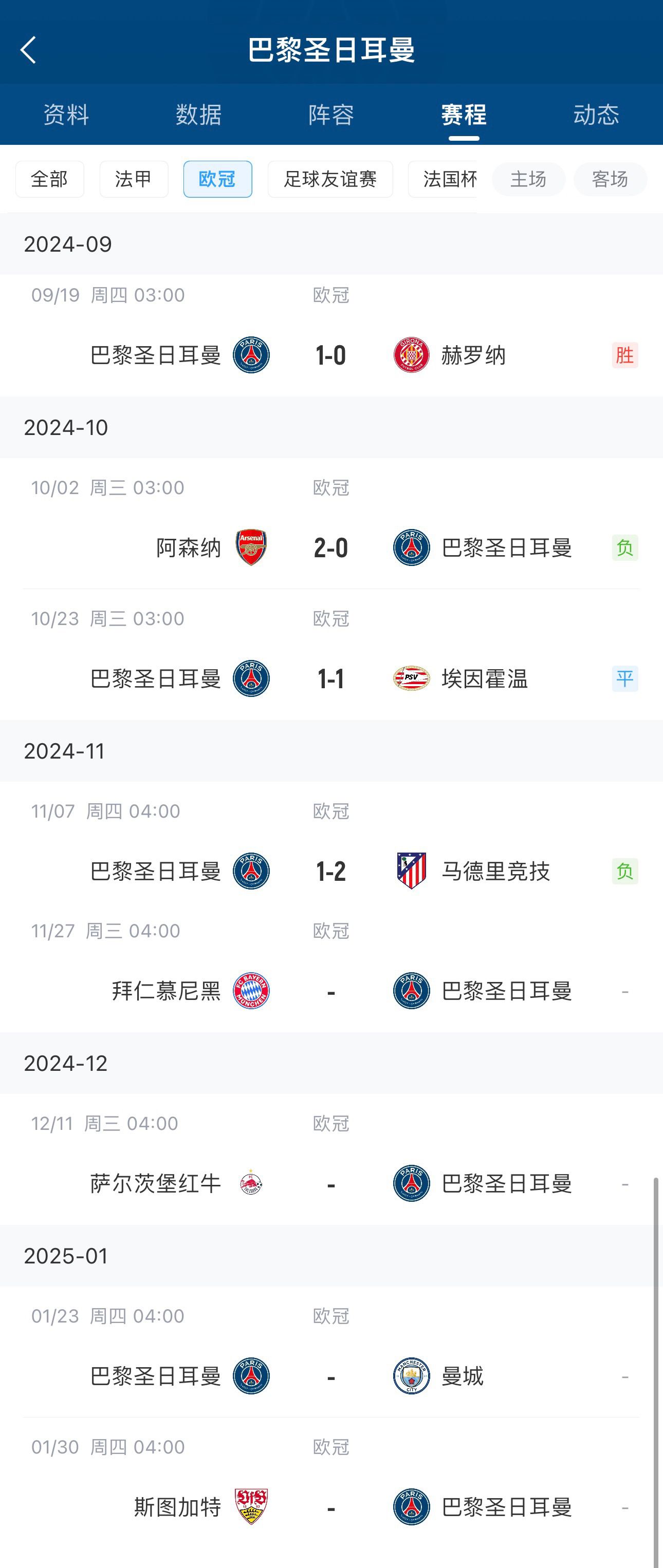Screen dimensions: 663x1568
Task: View the 10/23 match against 埃因霍温
Action: (x=331, y=678)
